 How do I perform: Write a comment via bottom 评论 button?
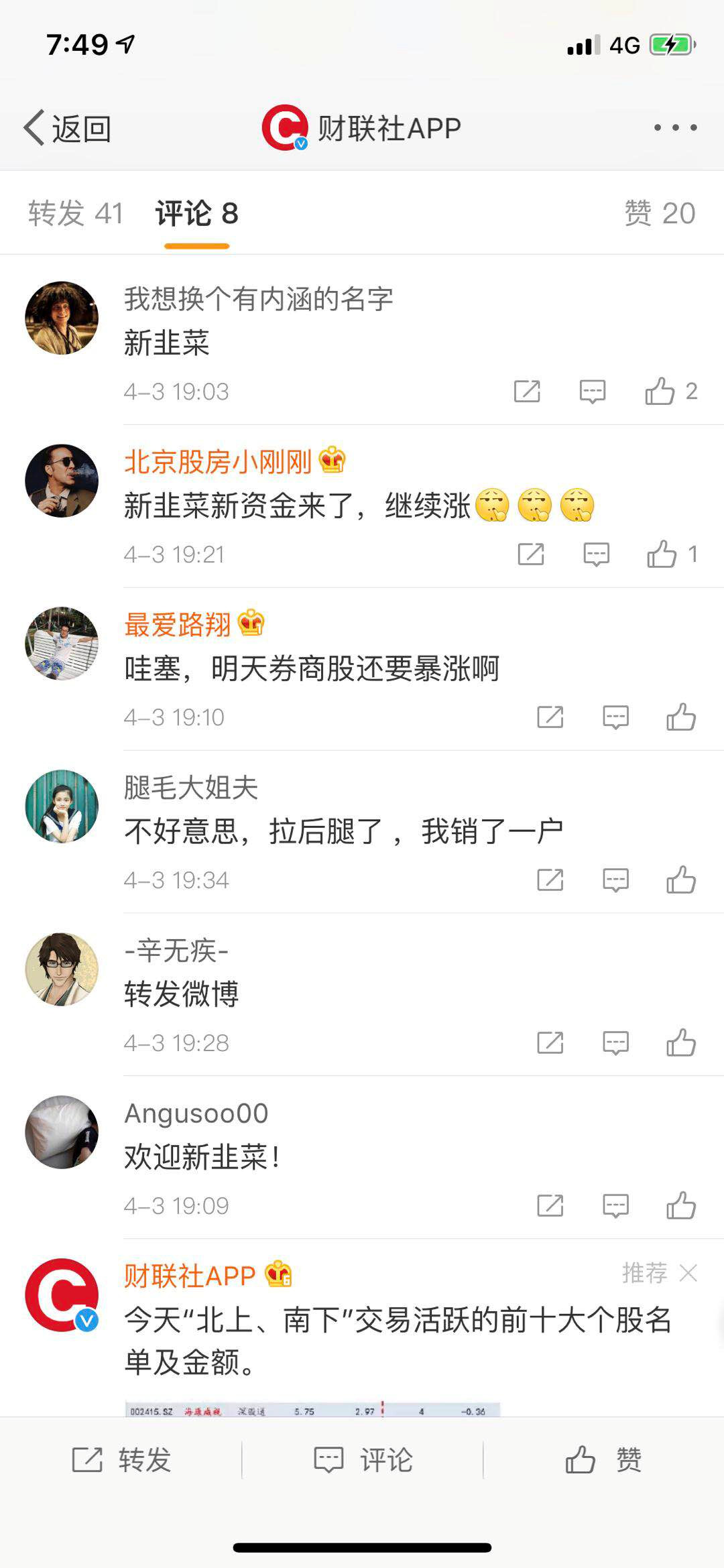pyautogui.click(x=363, y=1460)
